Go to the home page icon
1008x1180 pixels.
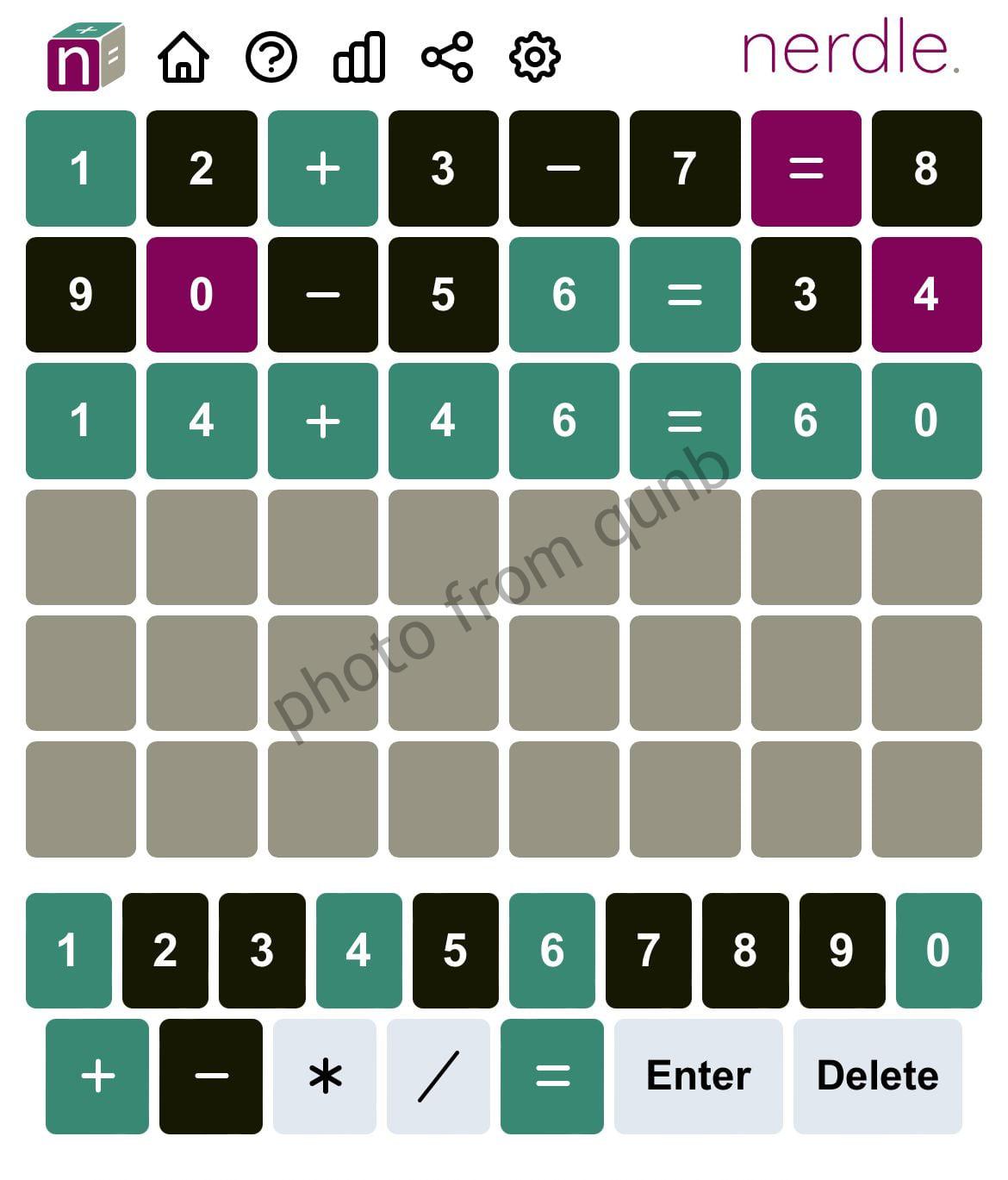tap(184, 57)
